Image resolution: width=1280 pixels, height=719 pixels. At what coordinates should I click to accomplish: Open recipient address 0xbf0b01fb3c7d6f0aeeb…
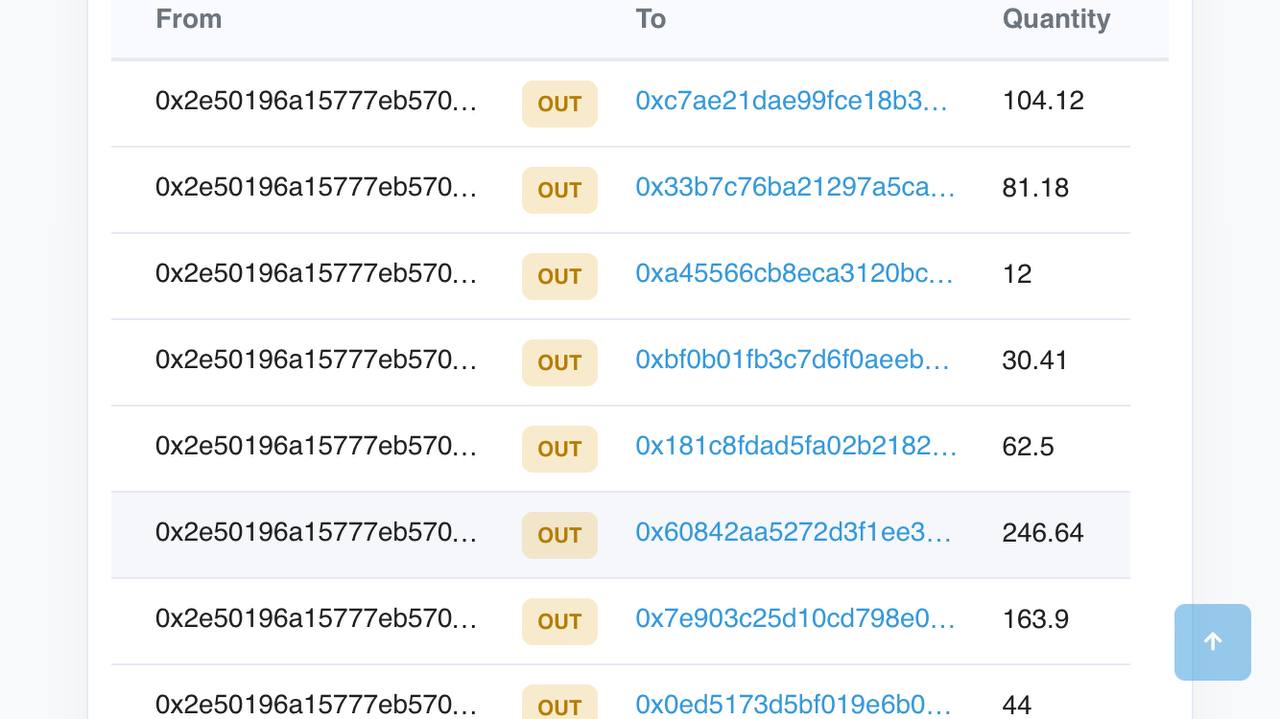pos(792,359)
